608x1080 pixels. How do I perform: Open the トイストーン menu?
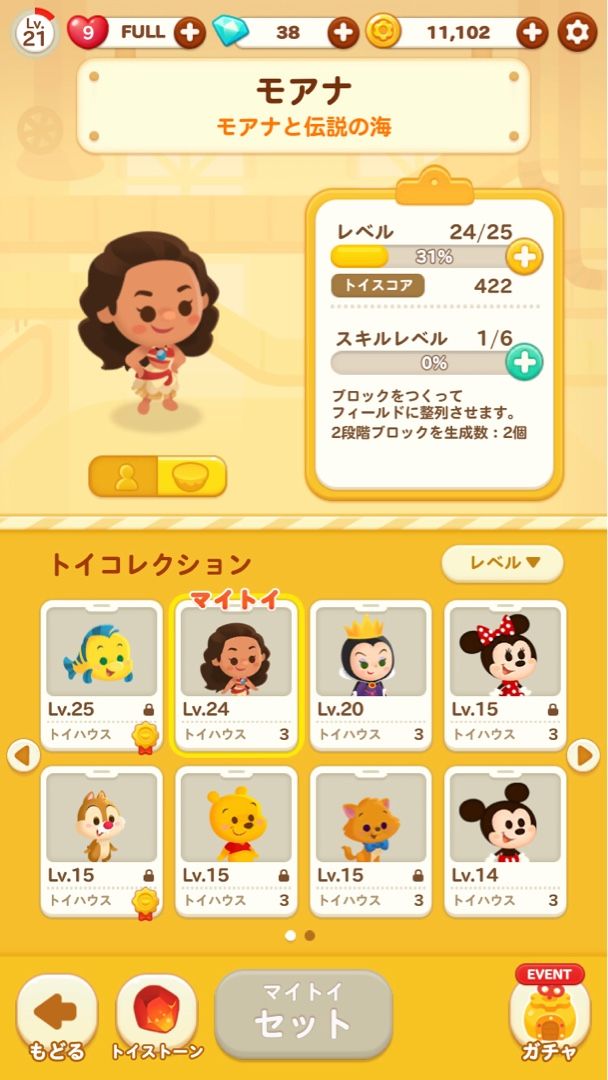coord(157,1017)
